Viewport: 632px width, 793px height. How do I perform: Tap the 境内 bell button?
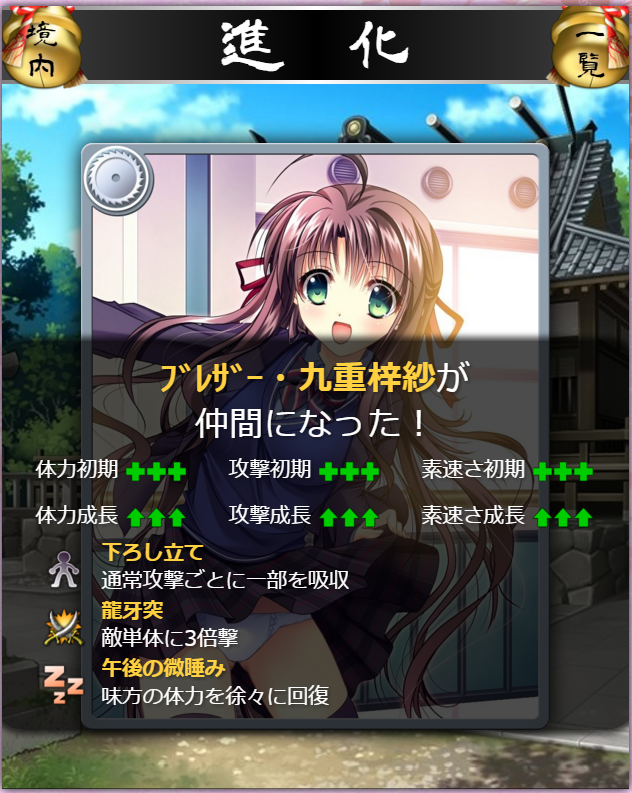point(41,48)
